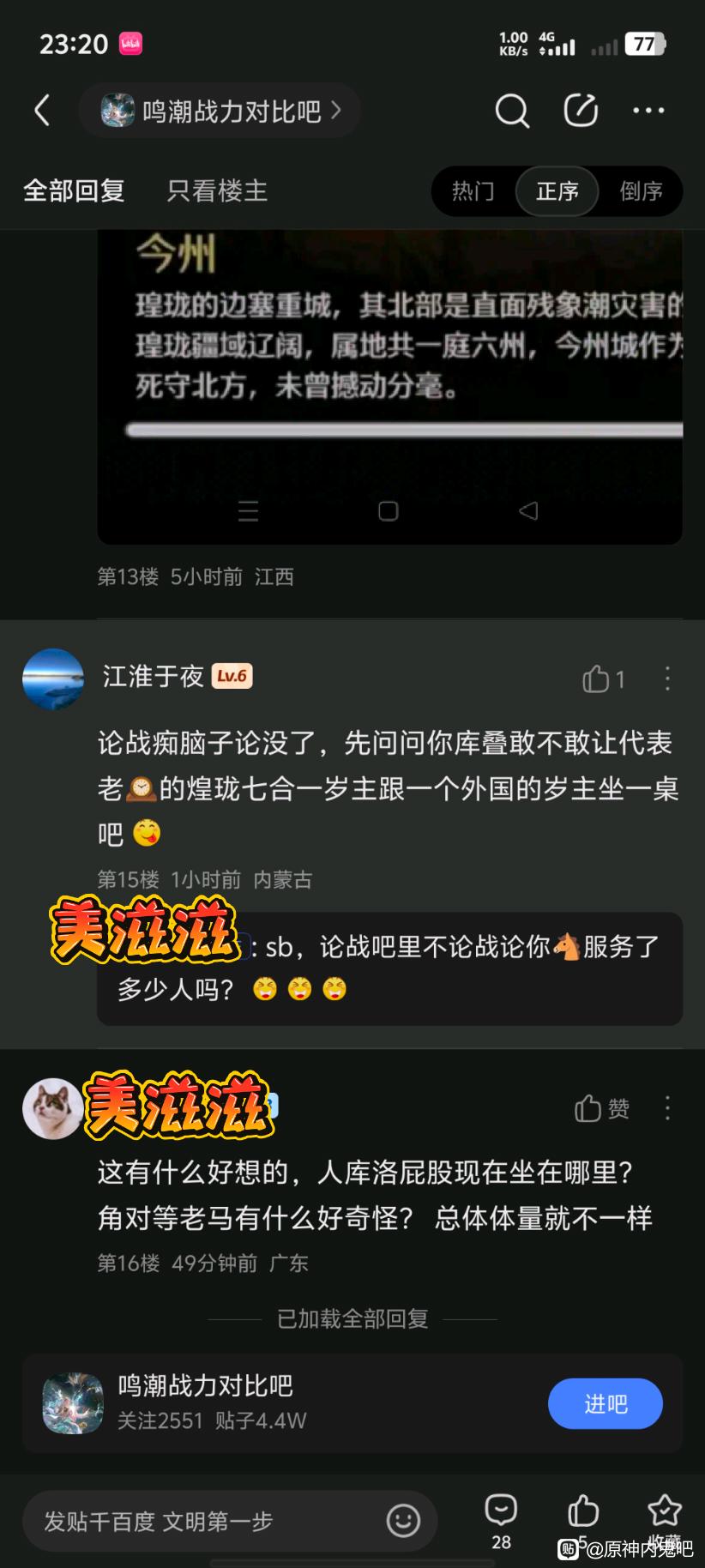This screenshot has width=705, height=1568.
Task: Open the comments icon showing 28
Action: [501, 1519]
